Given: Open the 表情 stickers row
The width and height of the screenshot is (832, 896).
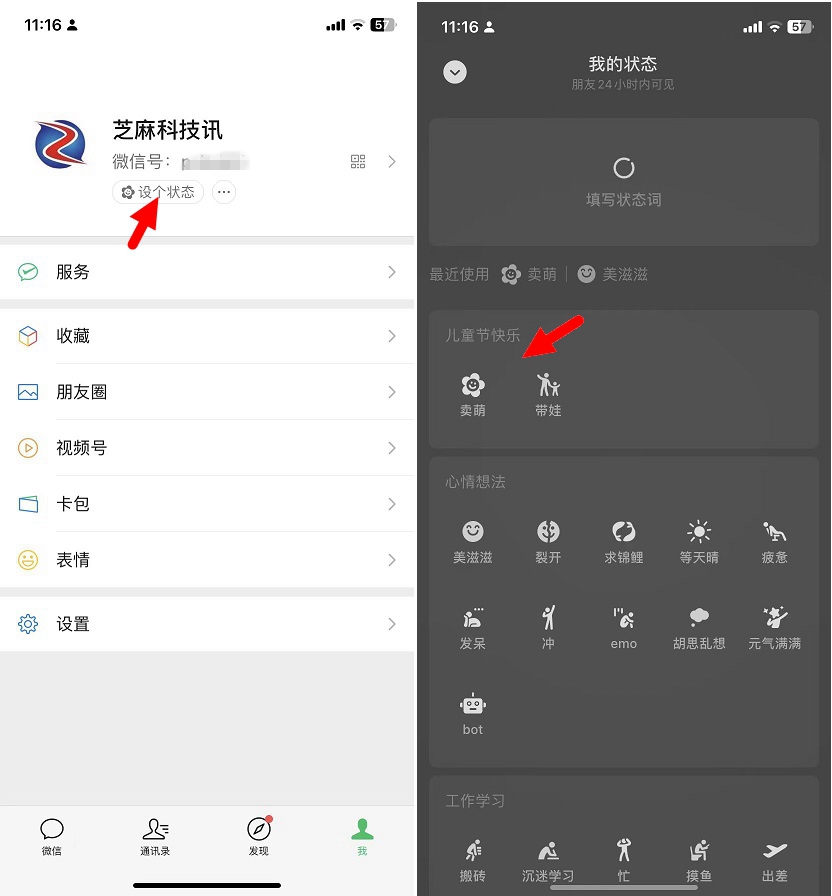Looking at the screenshot, I should click(x=207, y=560).
